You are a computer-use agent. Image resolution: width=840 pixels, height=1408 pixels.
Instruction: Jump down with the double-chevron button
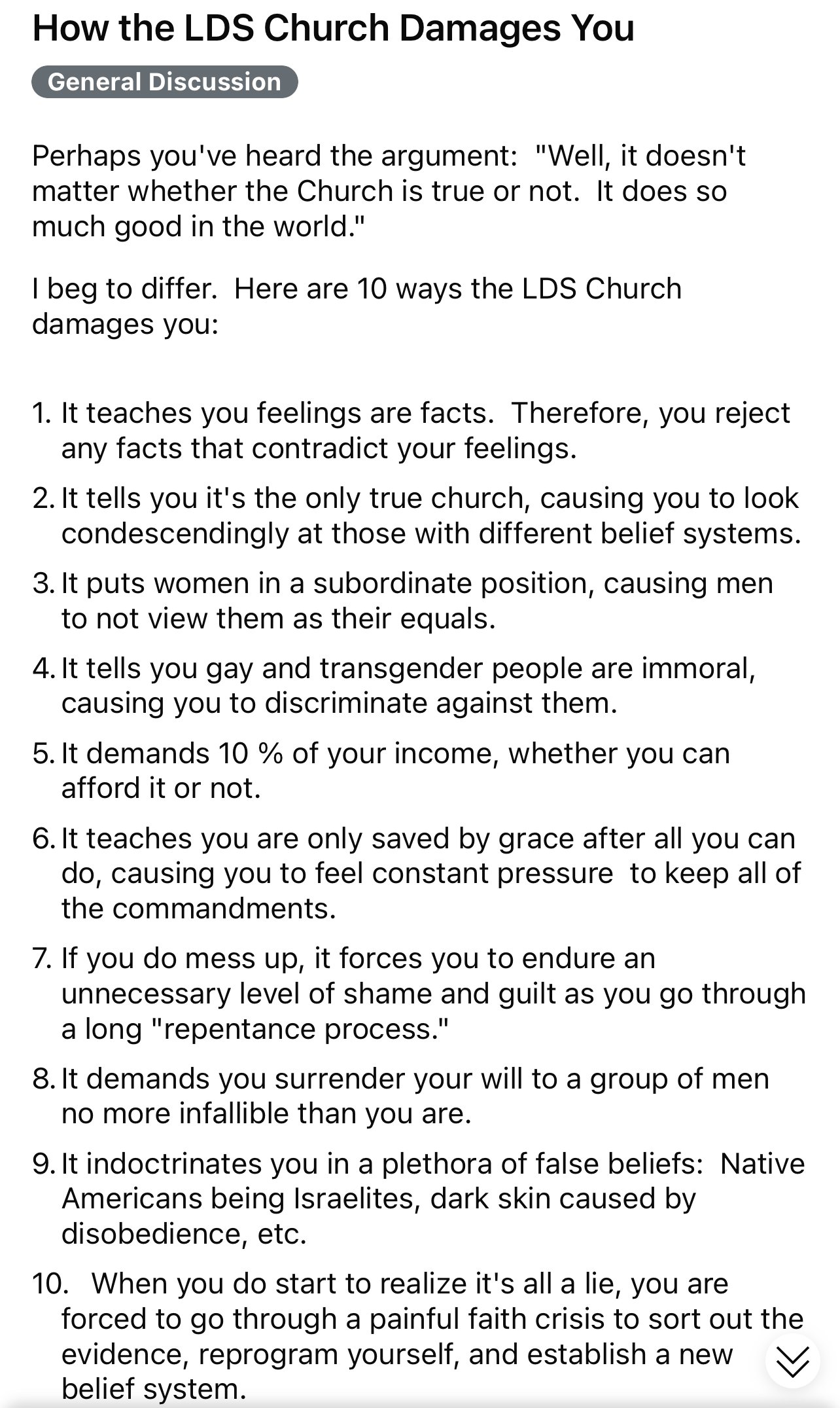click(x=792, y=1363)
